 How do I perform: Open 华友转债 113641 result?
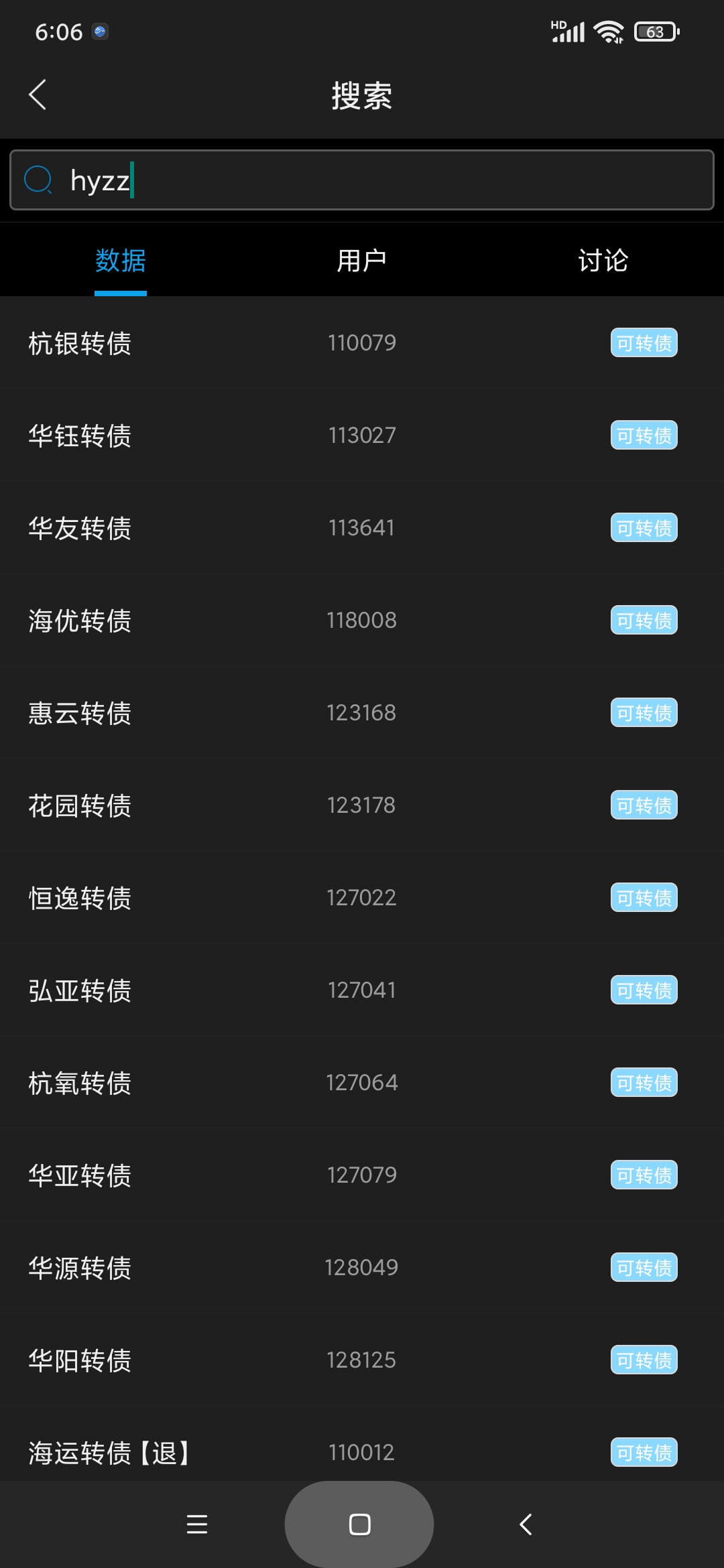point(362,528)
